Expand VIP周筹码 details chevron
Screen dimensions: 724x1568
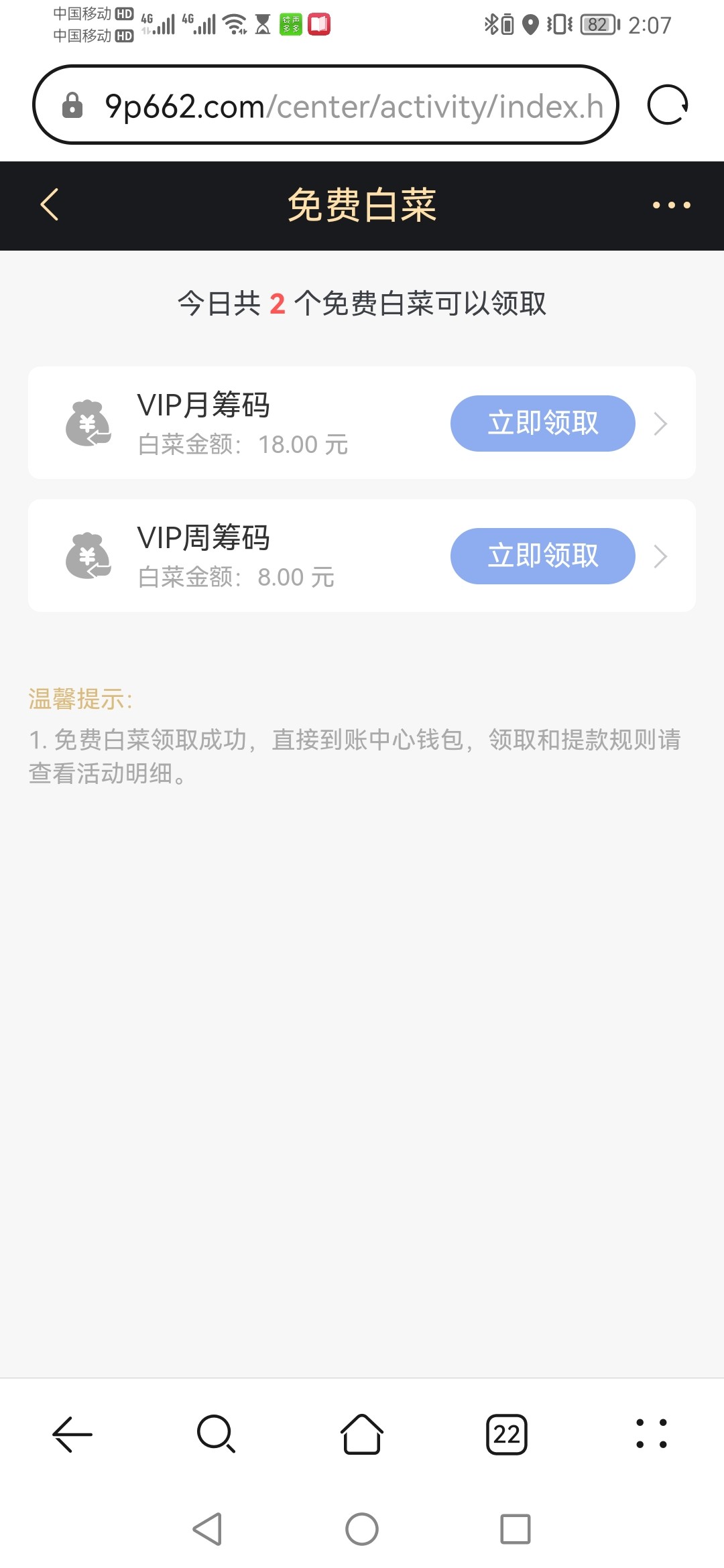click(661, 556)
